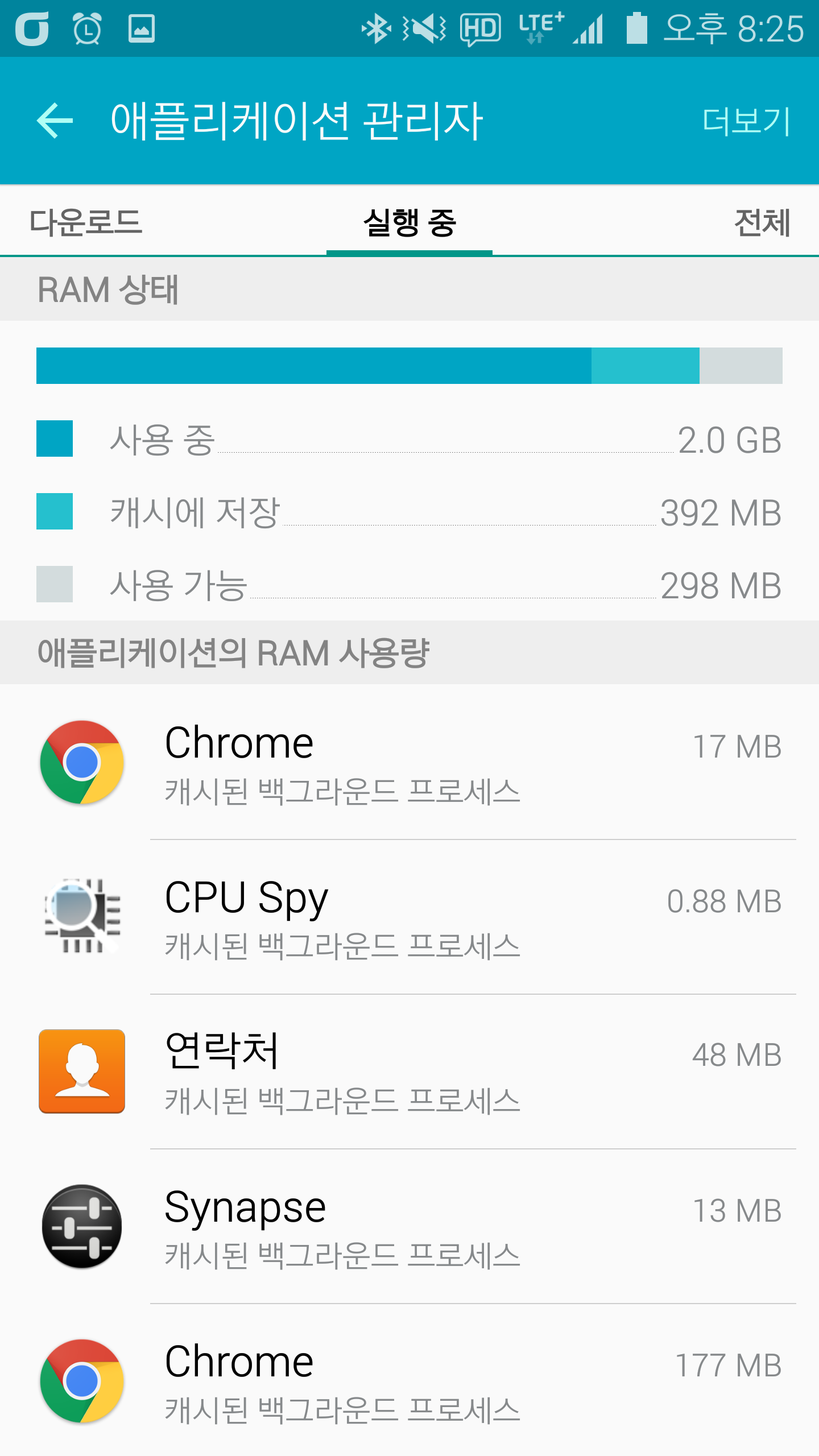The image size is (819, 1456).
Task: View the Synapse process details
Action: tap(409, 1226)
